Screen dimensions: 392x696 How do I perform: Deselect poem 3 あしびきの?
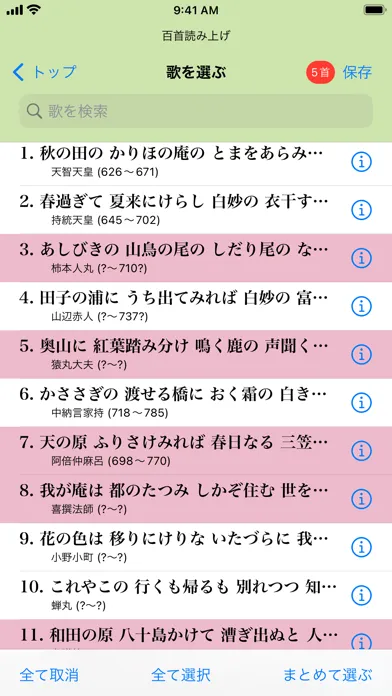click(x=196, y=258)
